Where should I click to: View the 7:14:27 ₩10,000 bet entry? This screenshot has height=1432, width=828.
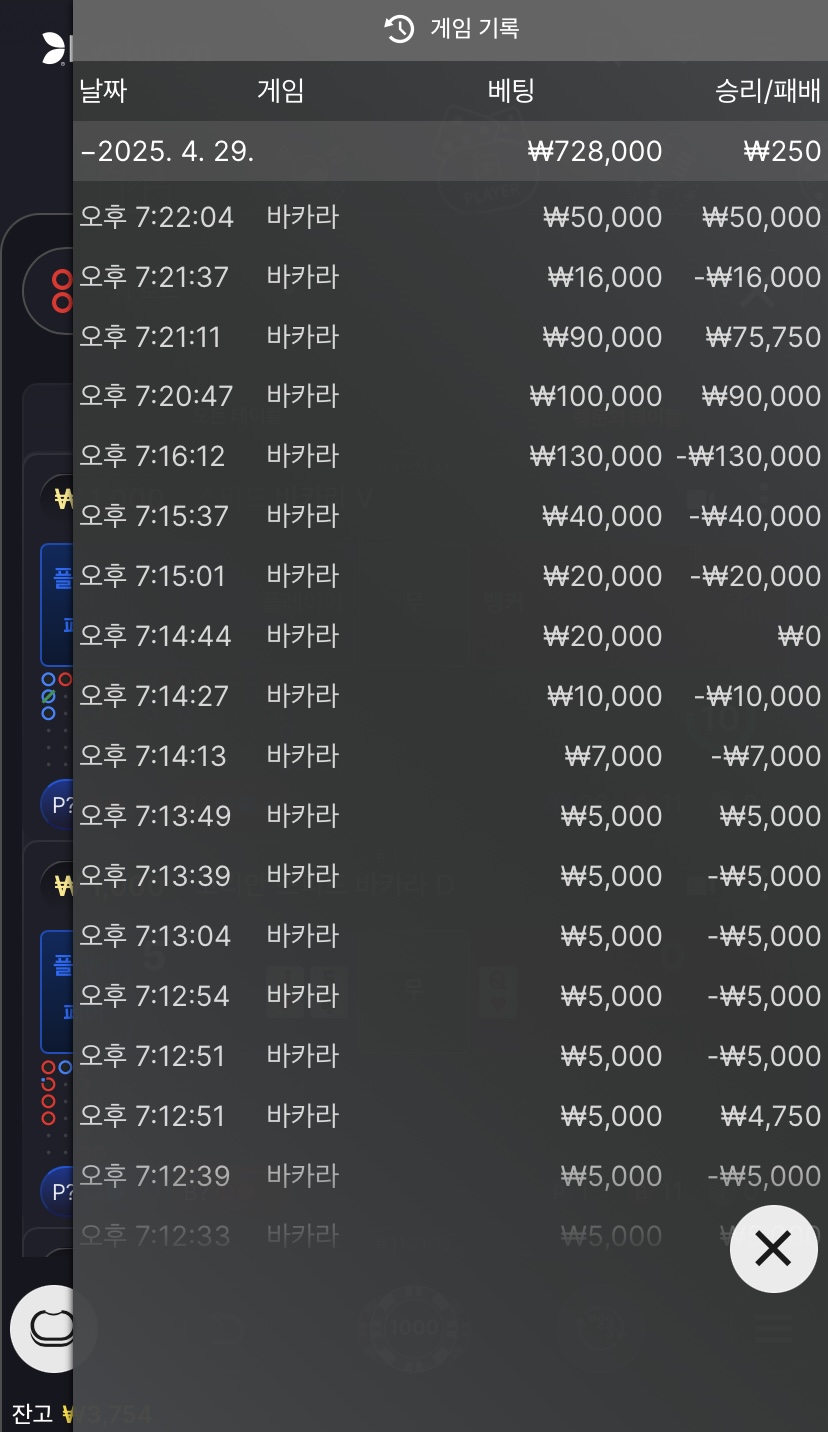450,697
